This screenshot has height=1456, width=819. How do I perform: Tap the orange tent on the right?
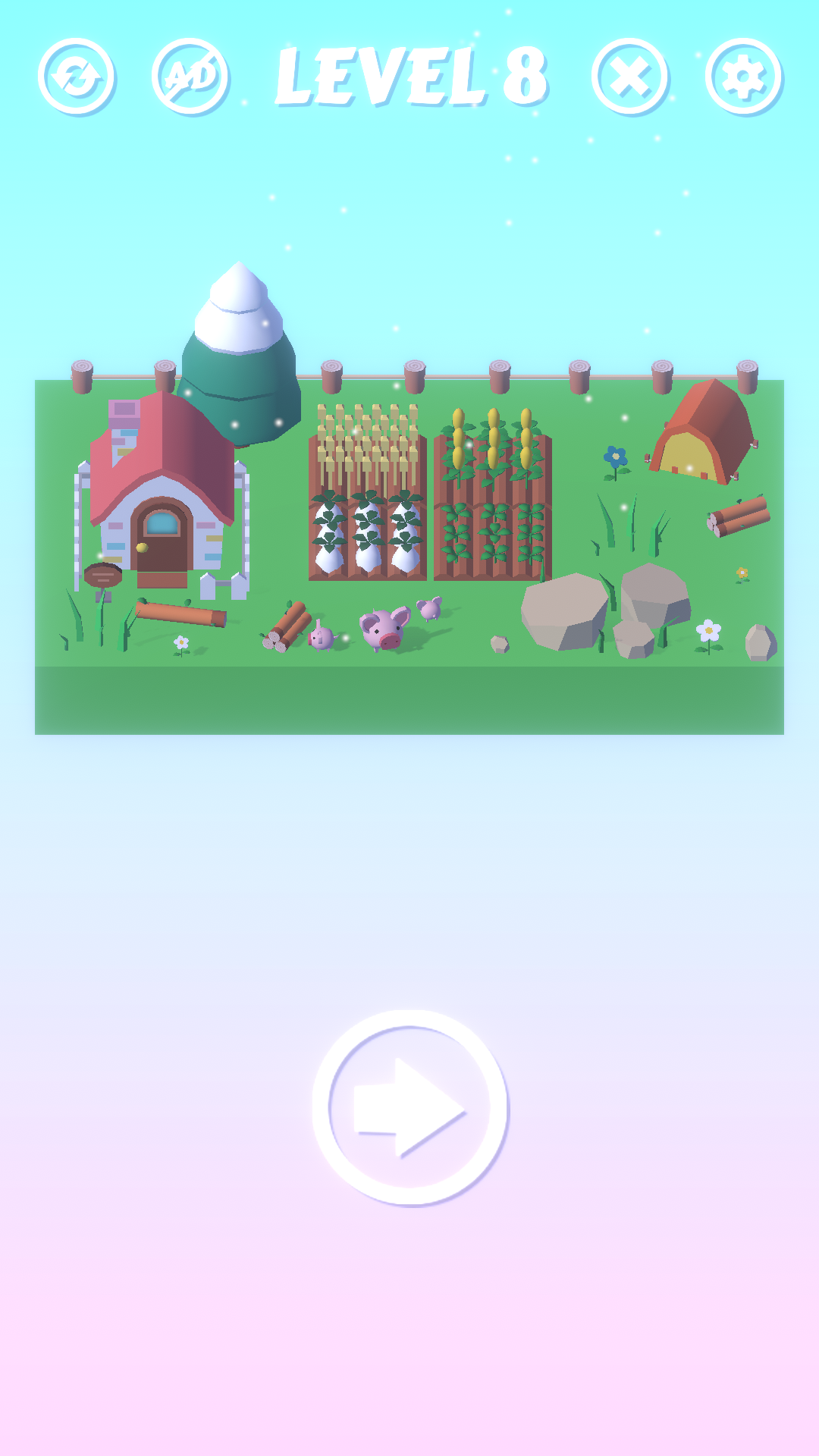click(705, 432)
